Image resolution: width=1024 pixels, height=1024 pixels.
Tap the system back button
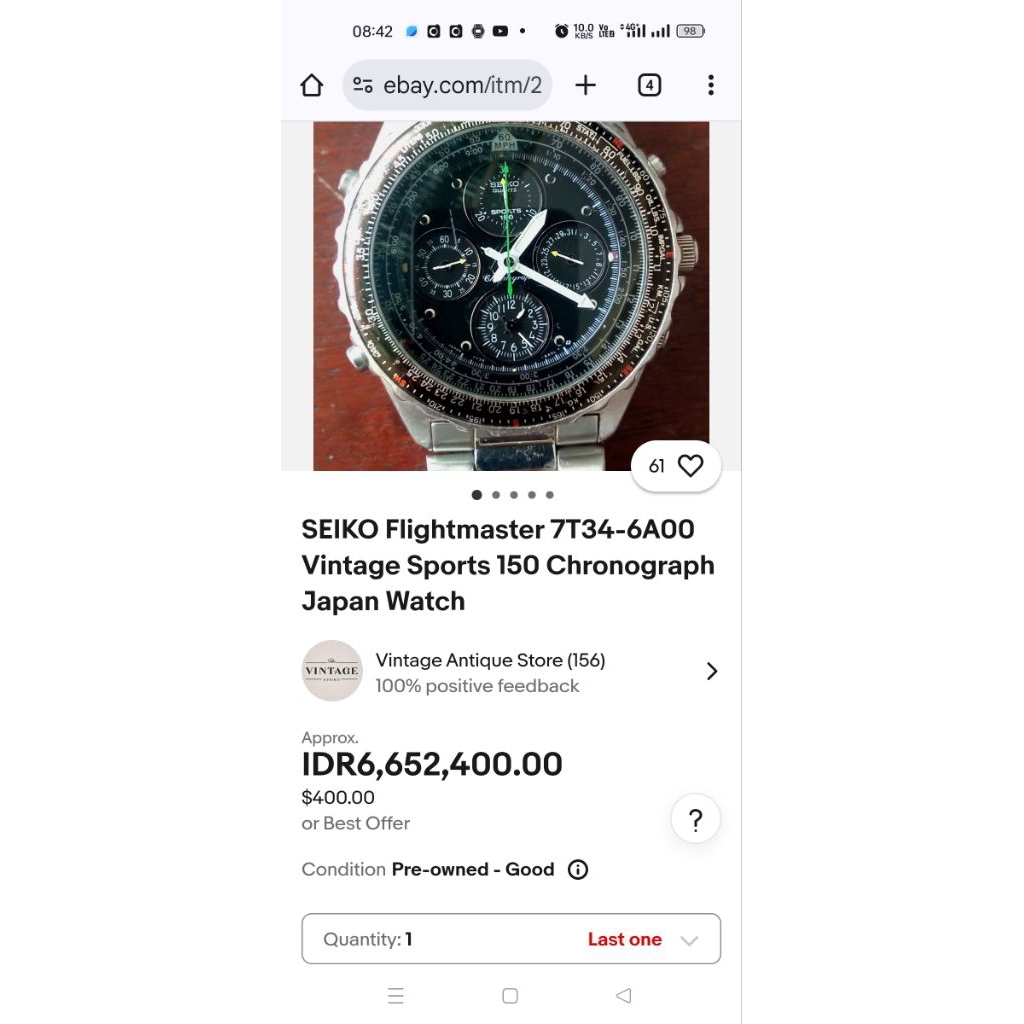click(623, 996)
